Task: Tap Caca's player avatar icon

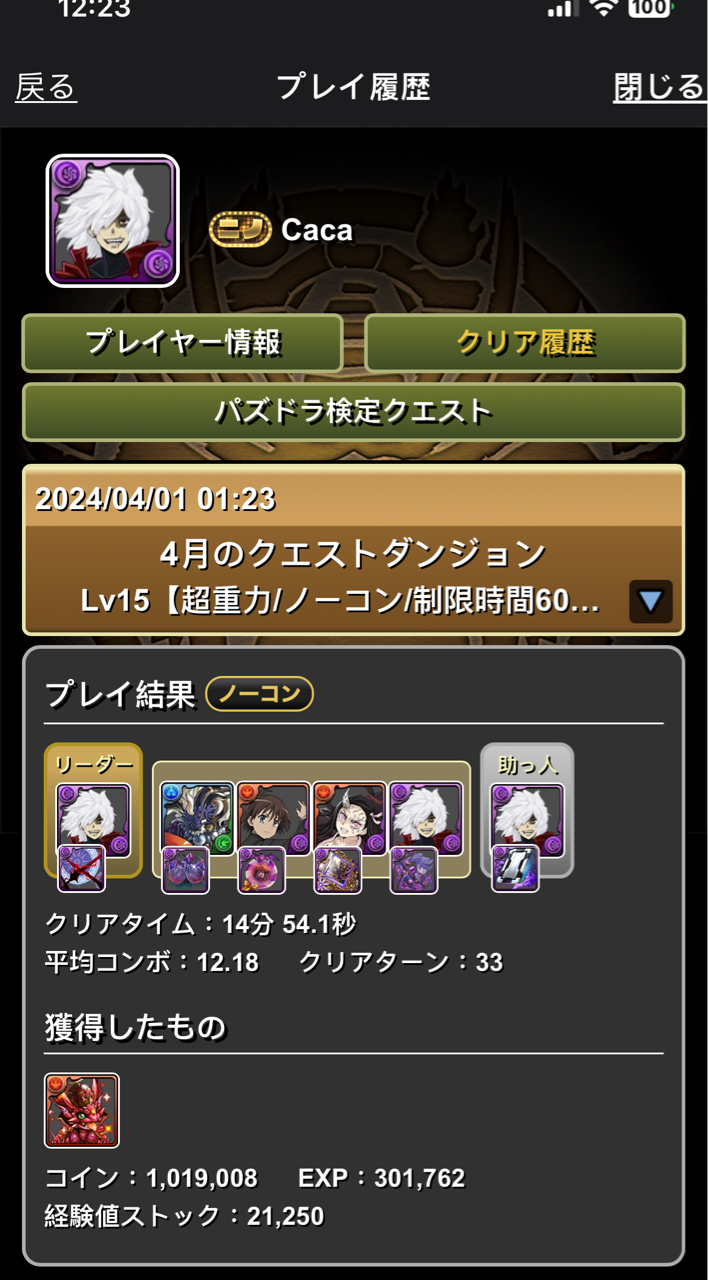Action: click(112, 221)
